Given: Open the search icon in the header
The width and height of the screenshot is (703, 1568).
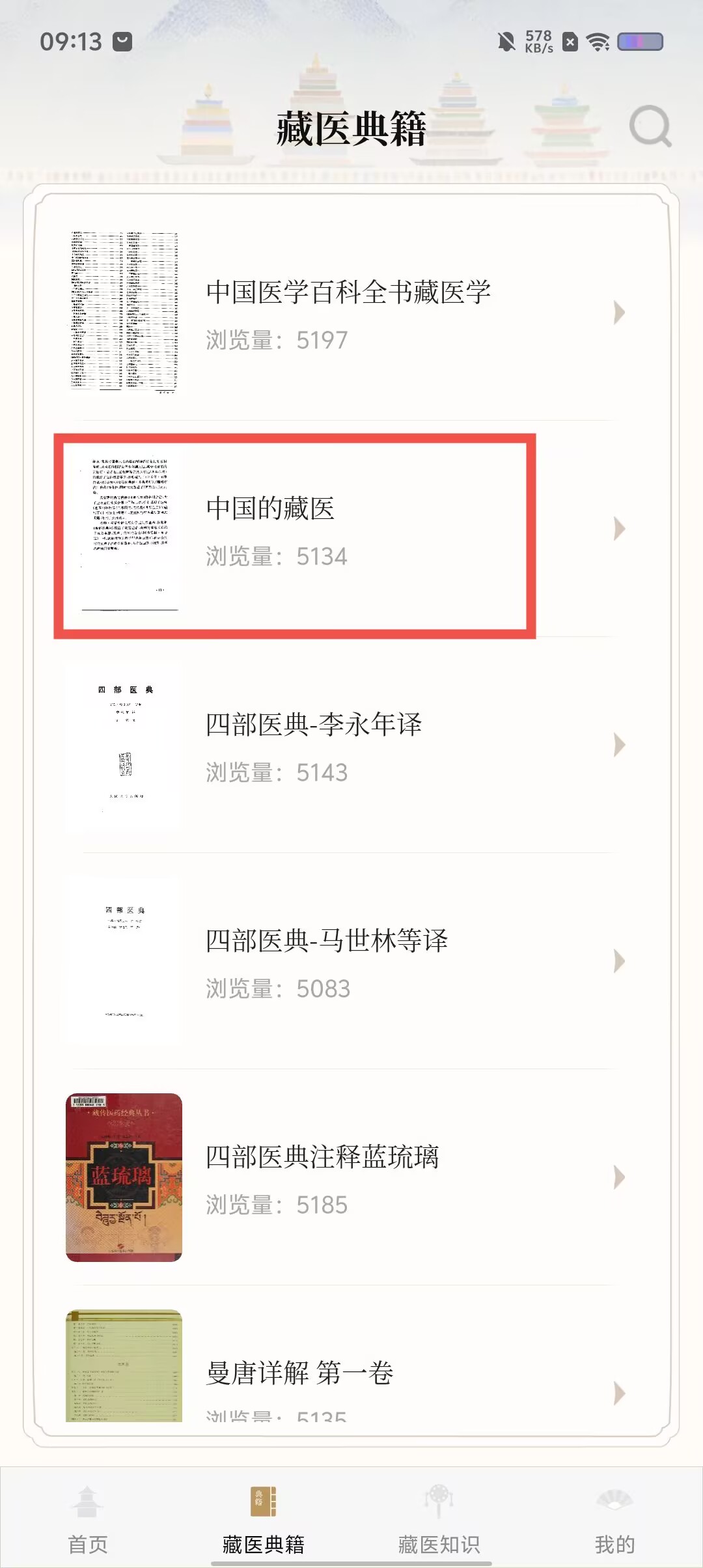Looking at the screenshot, I should (650, 126).
